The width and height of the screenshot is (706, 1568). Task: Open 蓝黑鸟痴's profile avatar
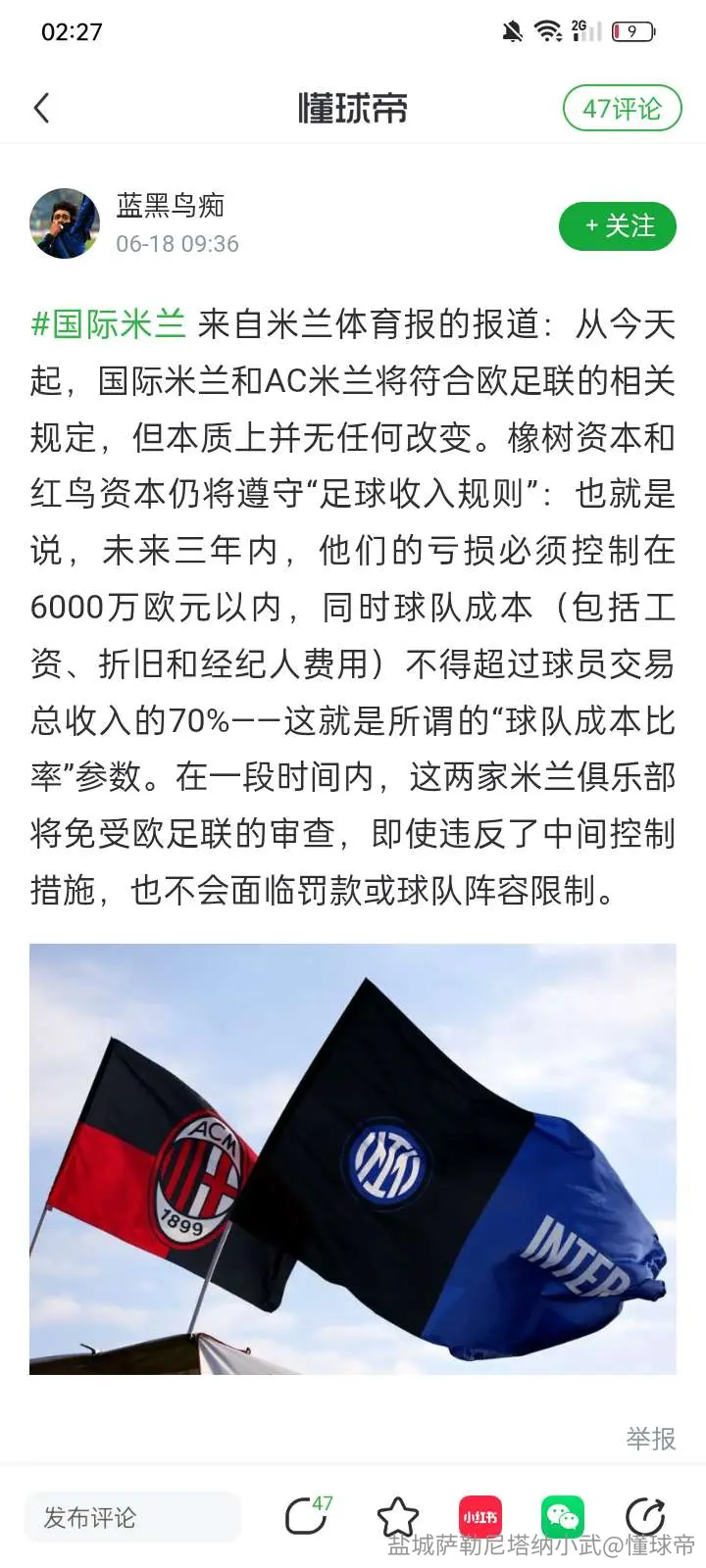[x=65, y=224]
